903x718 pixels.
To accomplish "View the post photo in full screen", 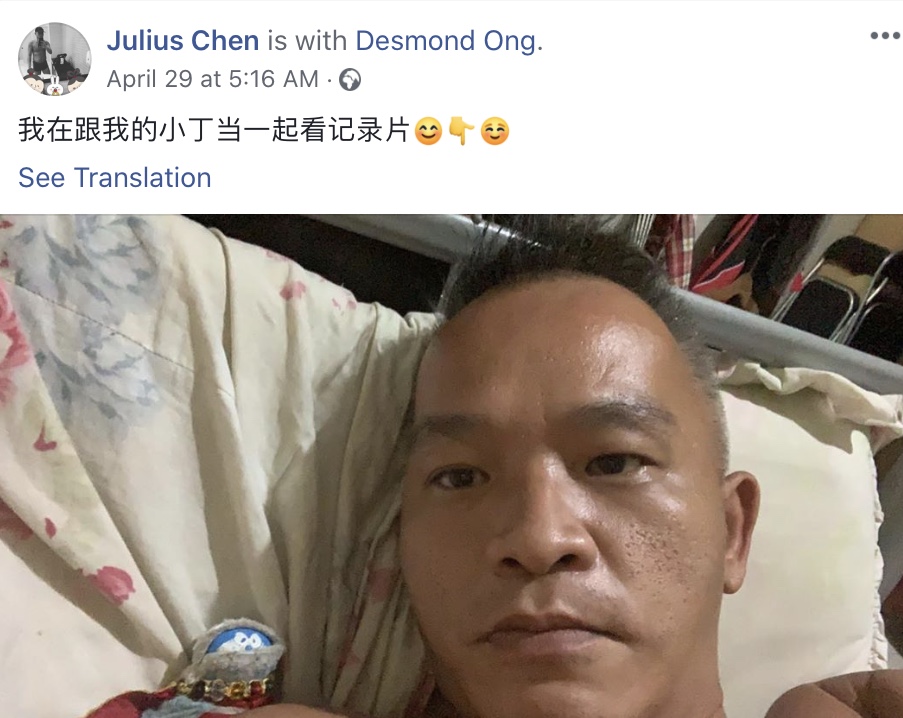I will click(x=451, y=465).
